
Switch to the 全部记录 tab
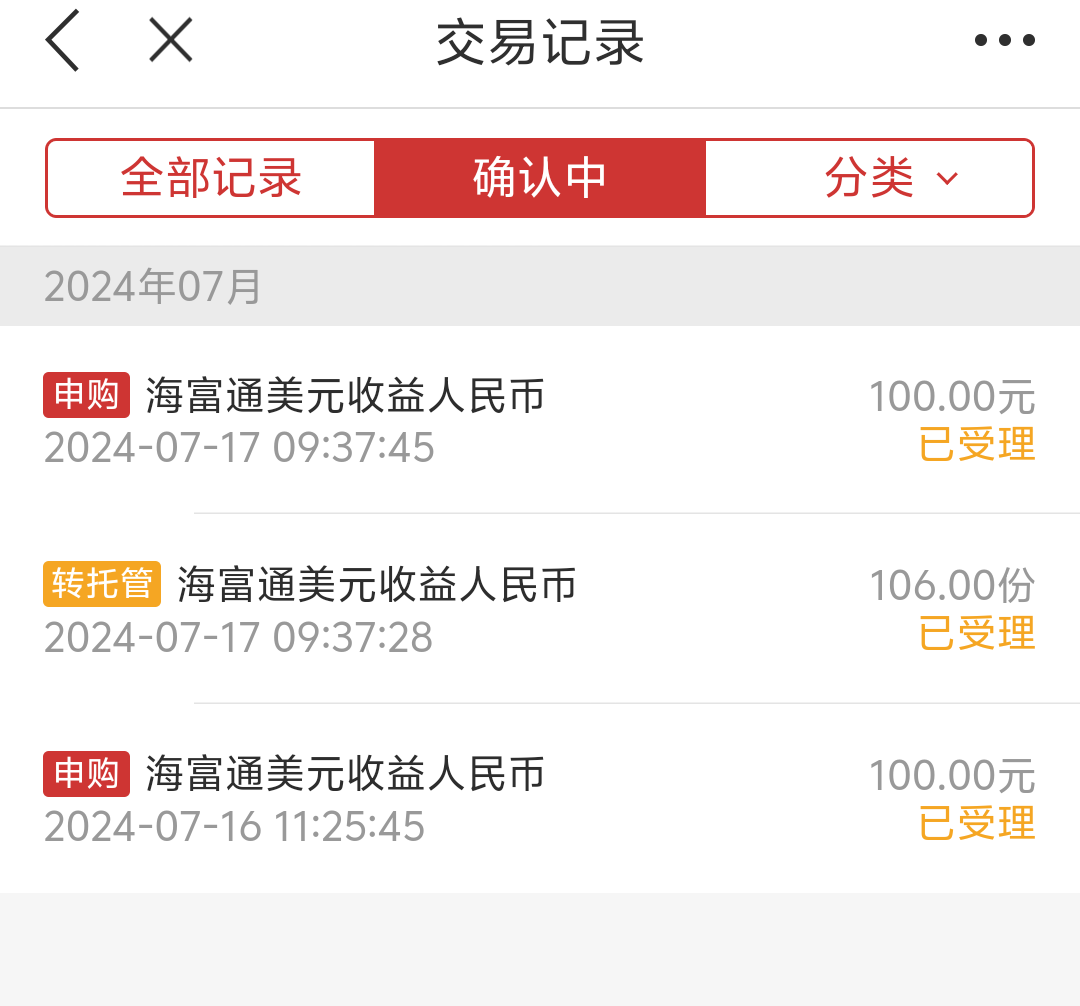pyautogui.click(x=211, y=178)
